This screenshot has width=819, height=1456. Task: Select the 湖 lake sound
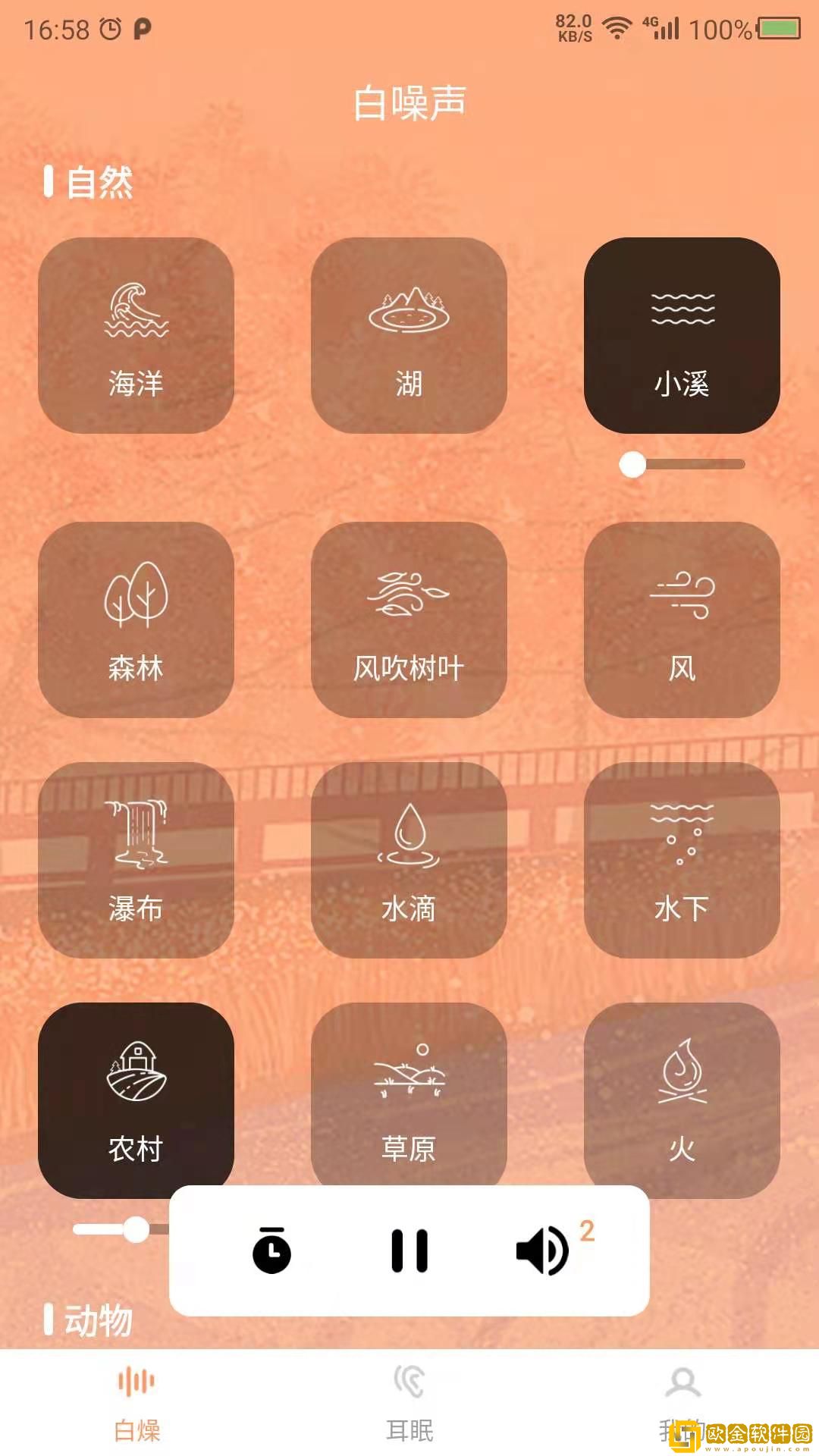409,335
